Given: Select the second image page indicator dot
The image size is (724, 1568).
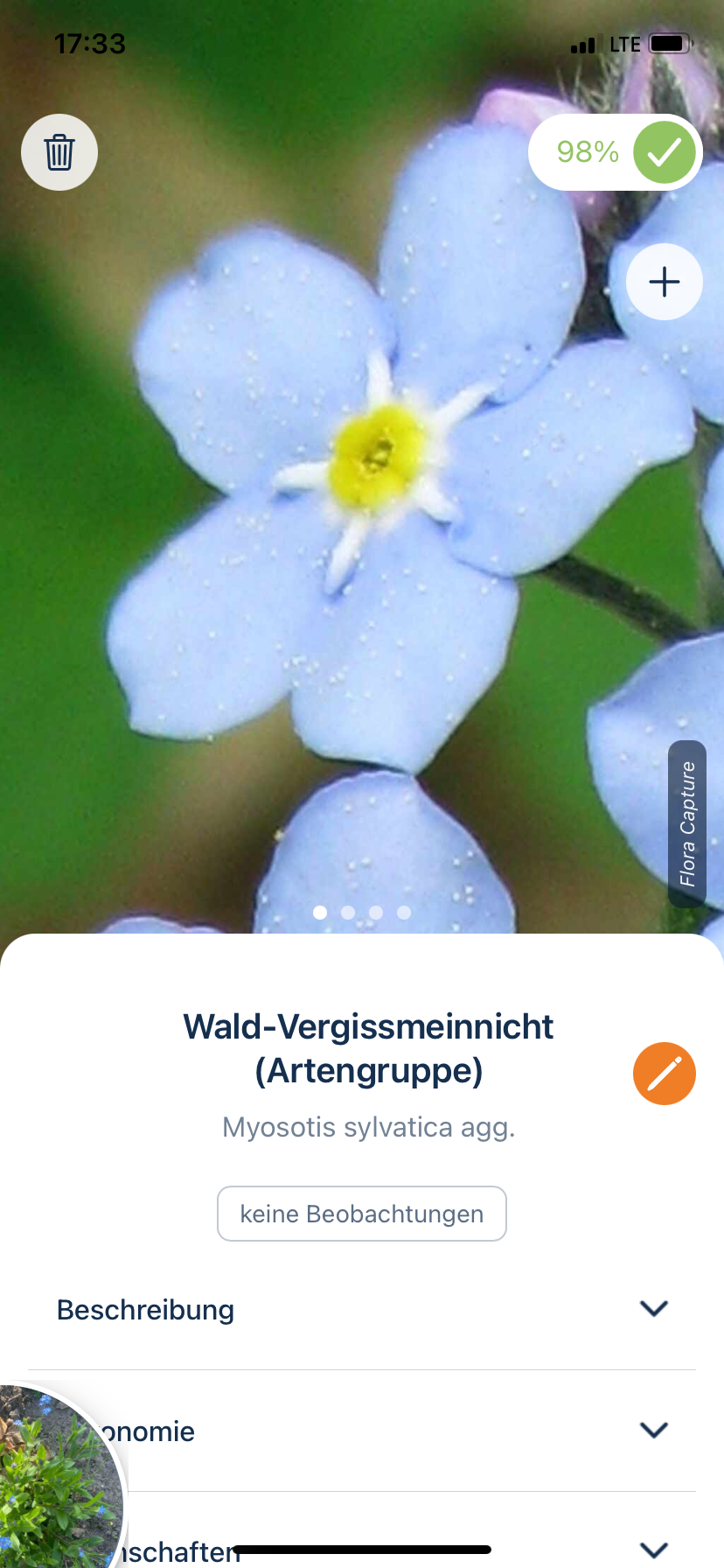Looking at the screenshot, I should (348, 913).
